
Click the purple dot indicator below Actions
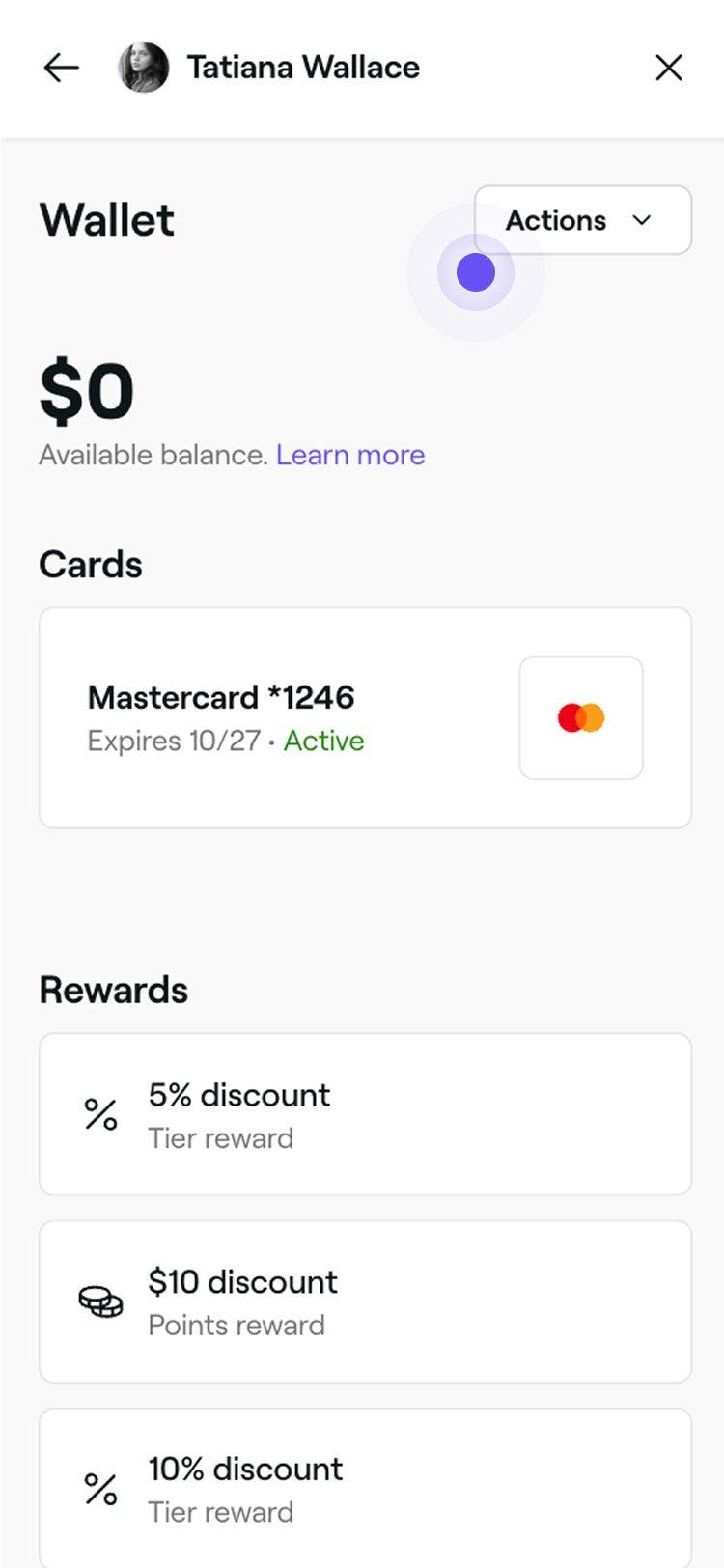coord(476,272)
